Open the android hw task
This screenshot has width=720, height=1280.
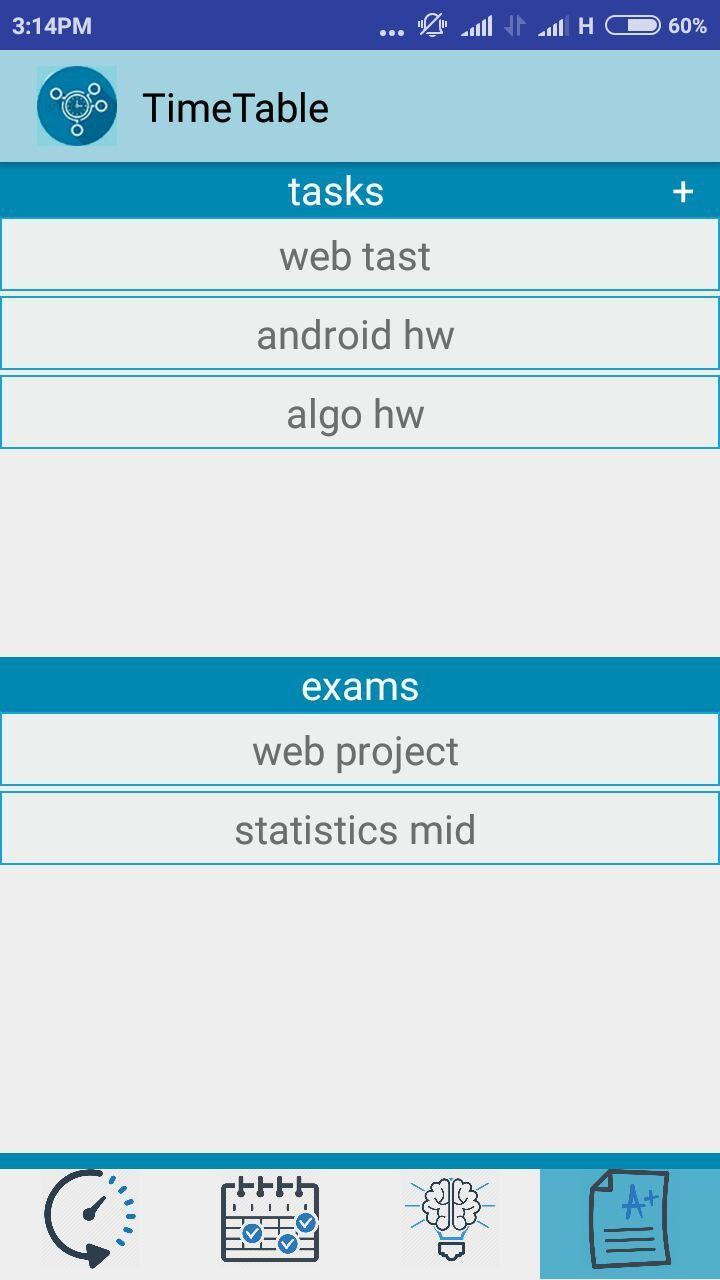[x=360, y=335]
